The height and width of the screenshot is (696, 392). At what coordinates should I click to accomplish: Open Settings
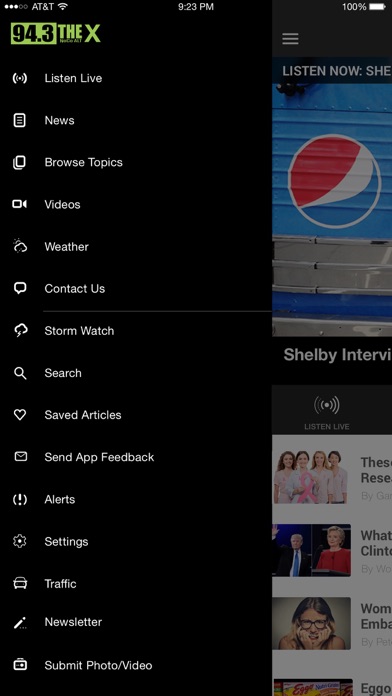click(x=136, y=542)
